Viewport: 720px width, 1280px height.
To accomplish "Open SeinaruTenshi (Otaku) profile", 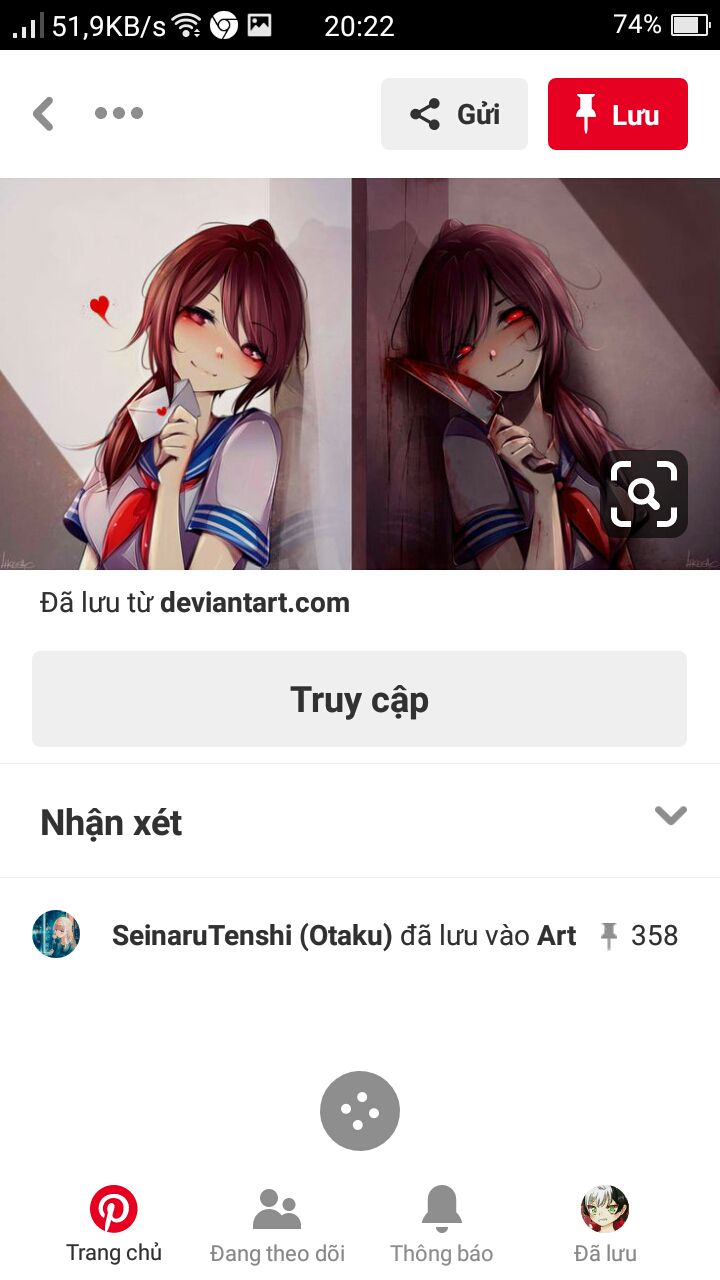I will (252, 935).
